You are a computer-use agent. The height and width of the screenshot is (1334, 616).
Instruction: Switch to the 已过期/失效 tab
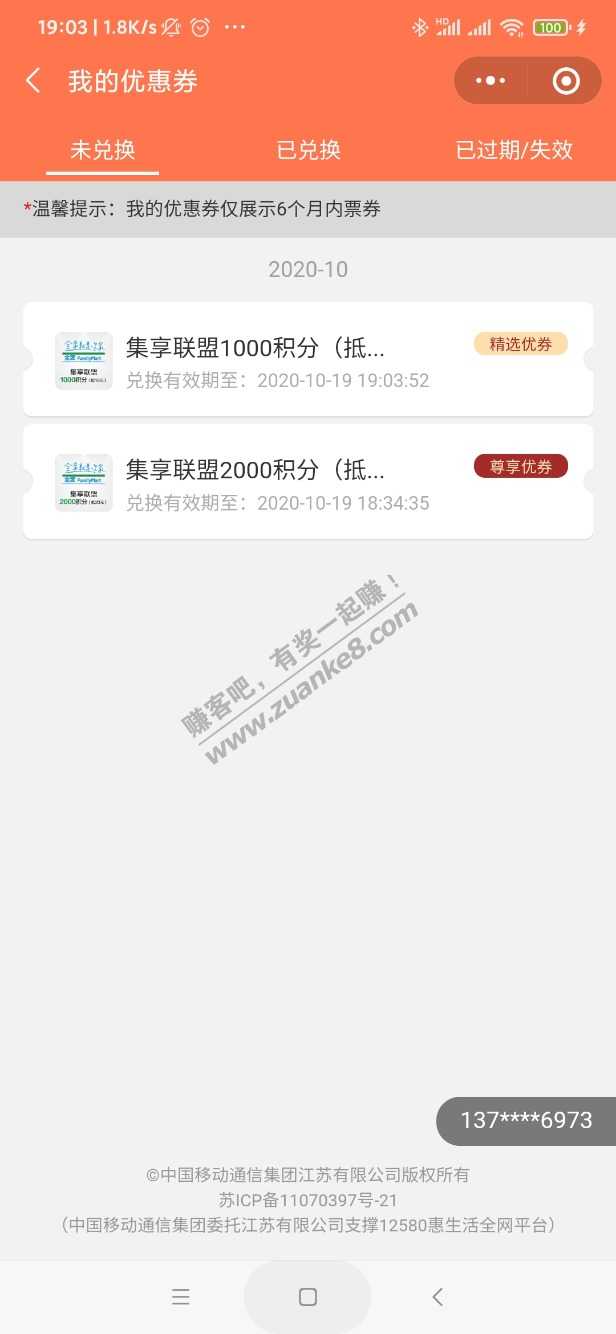[x=514, y=150]
